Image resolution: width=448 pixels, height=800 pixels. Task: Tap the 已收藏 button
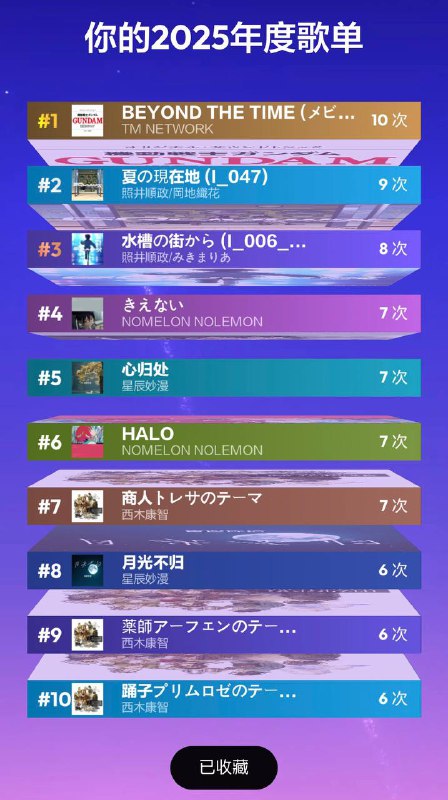[x=223, y=767]
